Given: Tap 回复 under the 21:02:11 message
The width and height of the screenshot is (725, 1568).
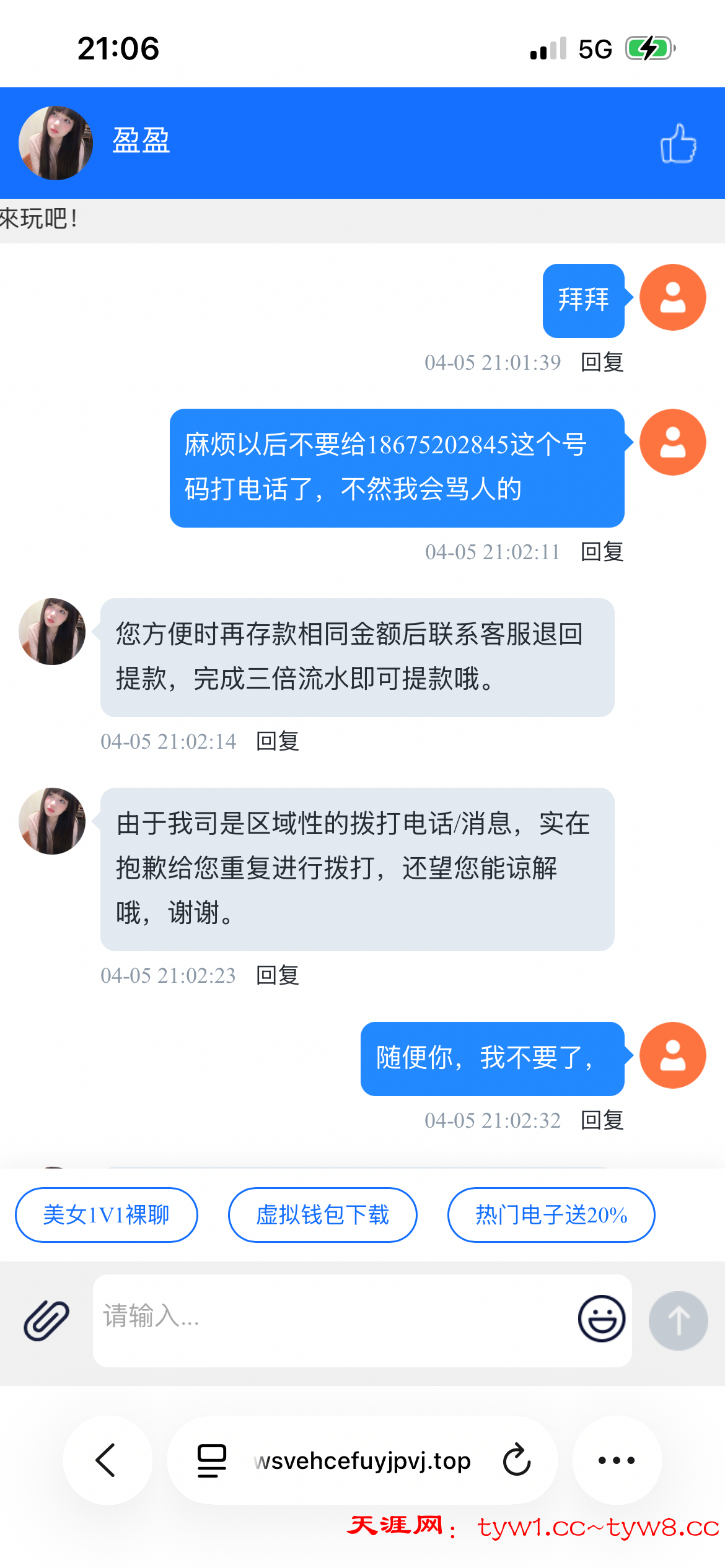Looking at the screenshot, I should pyautogui.click(x=602, y=552).
